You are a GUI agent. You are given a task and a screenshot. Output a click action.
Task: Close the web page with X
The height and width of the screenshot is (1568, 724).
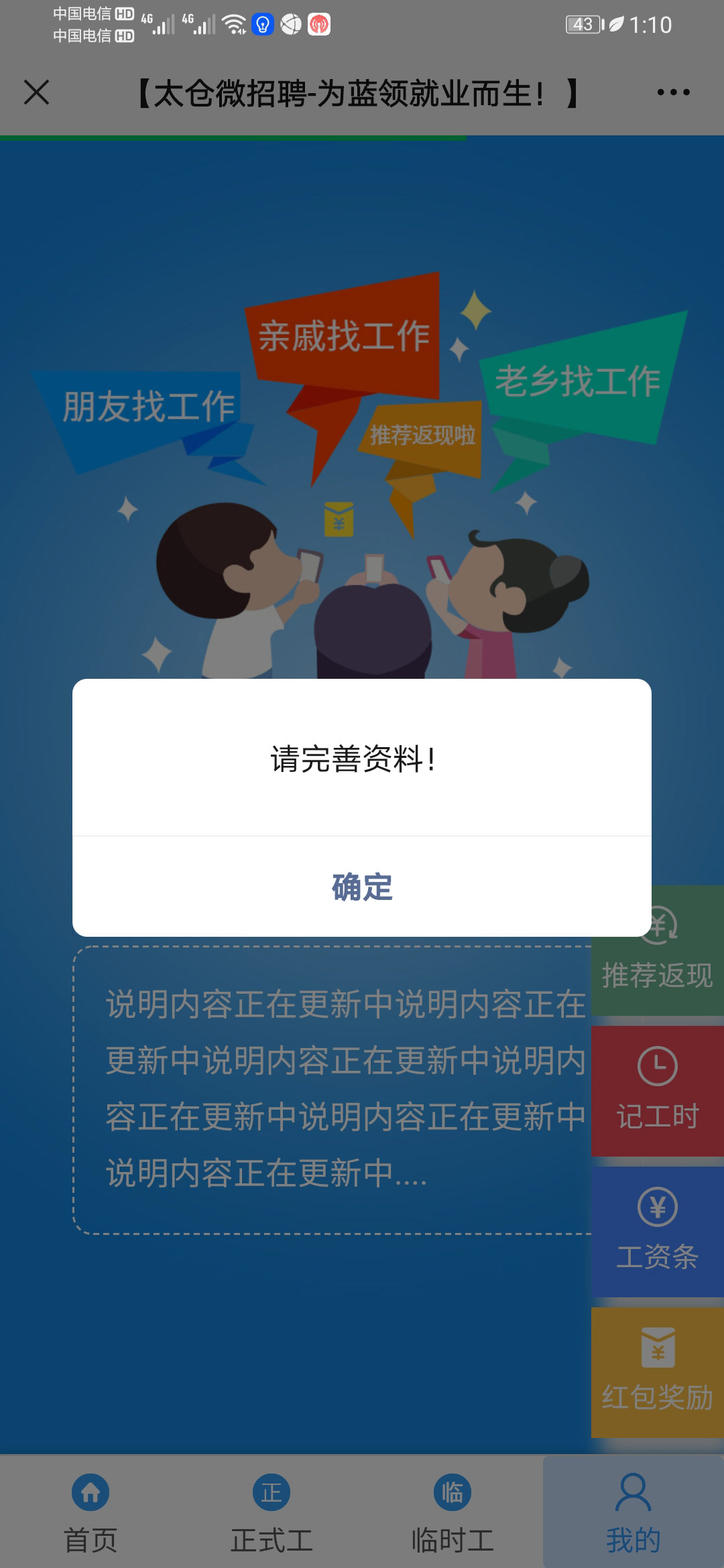(37, 92)
